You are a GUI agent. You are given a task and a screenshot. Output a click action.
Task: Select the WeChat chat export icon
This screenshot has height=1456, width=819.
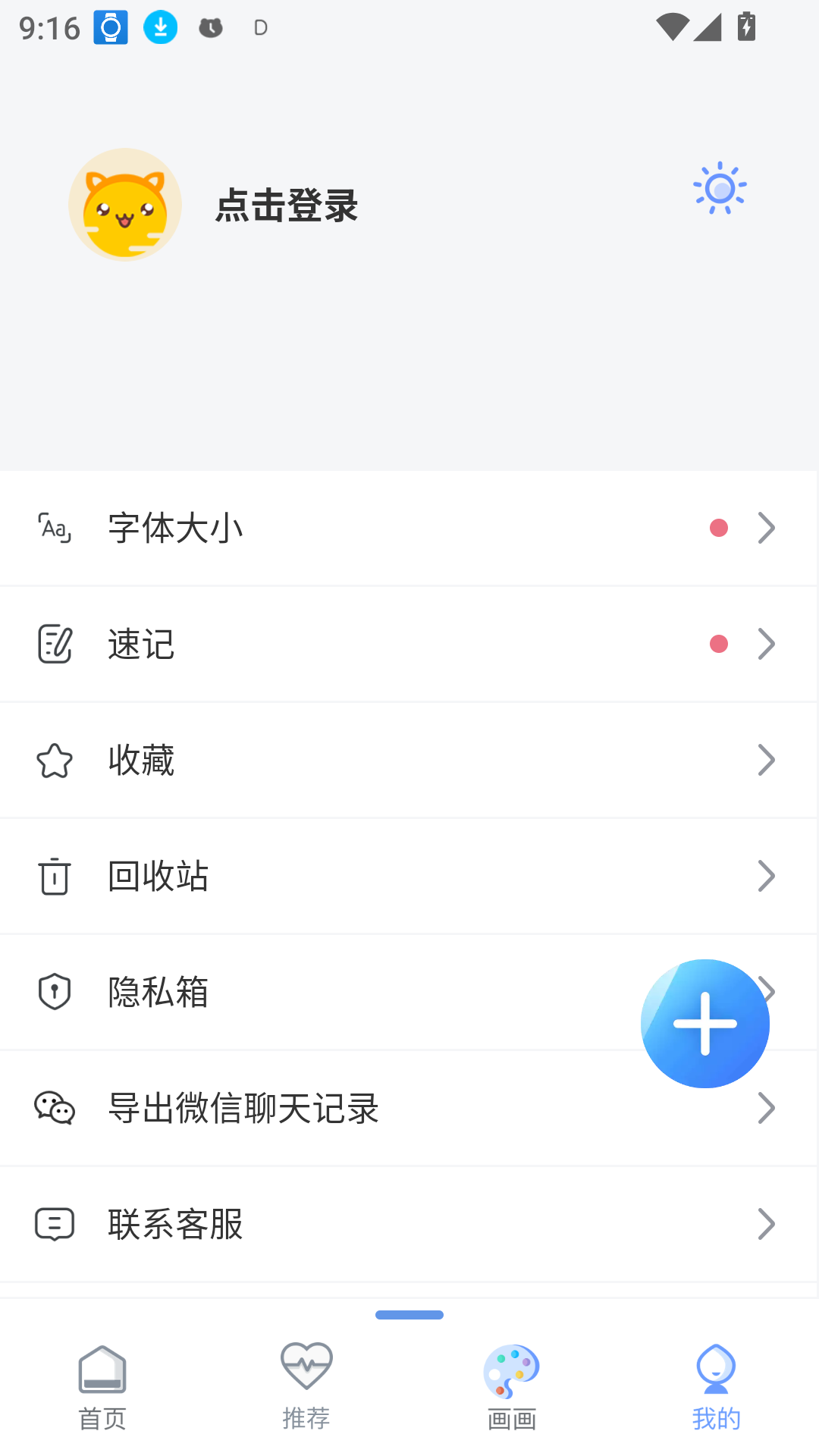coord(53,1108)
